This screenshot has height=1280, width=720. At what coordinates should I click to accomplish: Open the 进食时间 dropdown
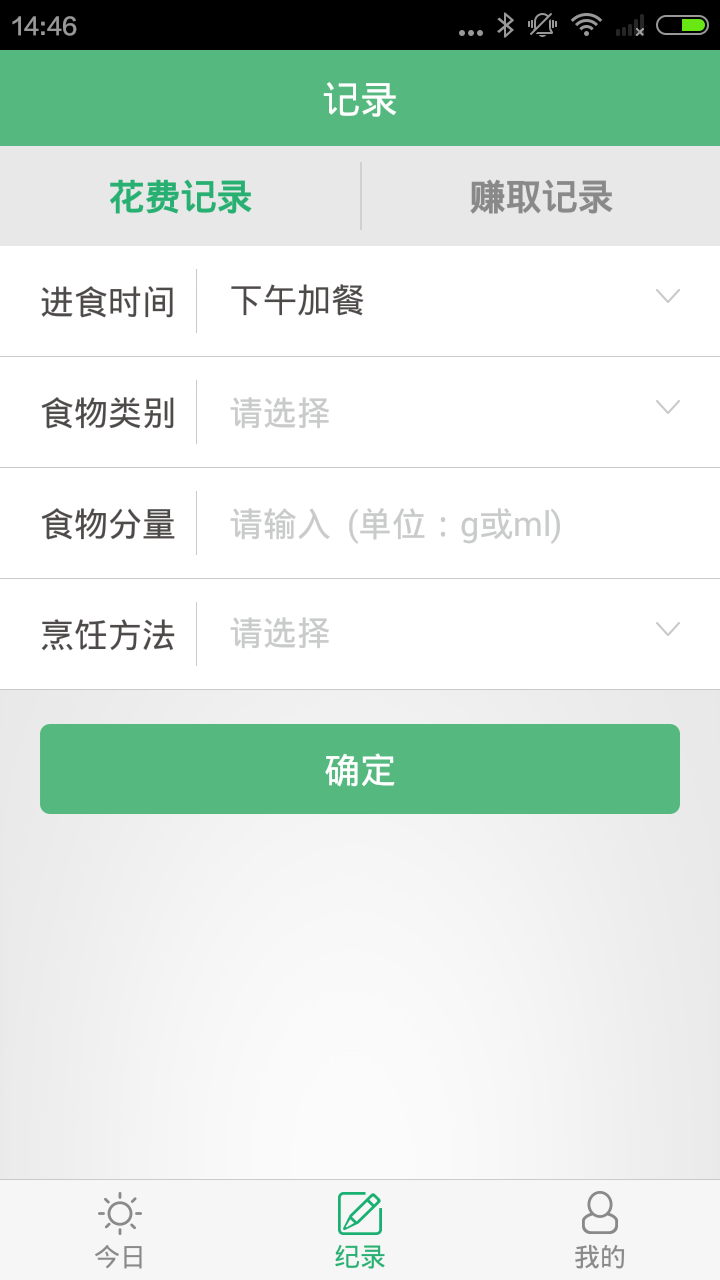coord(455,301)
